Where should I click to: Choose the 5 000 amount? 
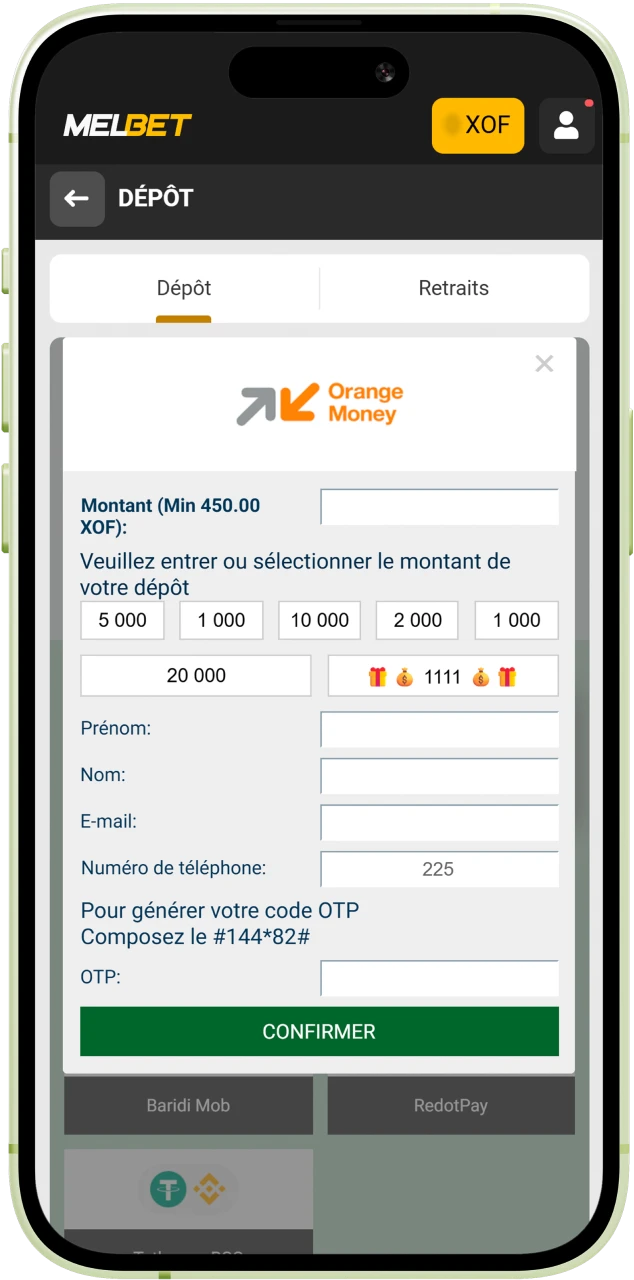(122, 620)
